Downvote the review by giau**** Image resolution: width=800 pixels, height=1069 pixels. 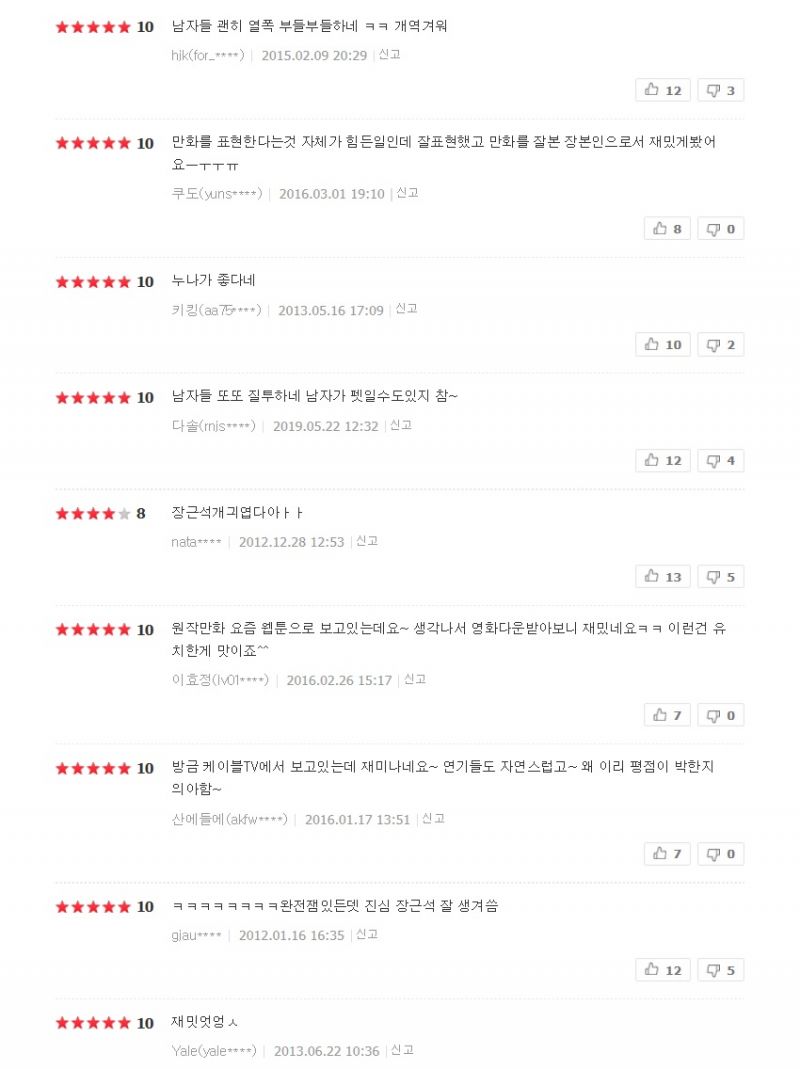pos(720,970)
